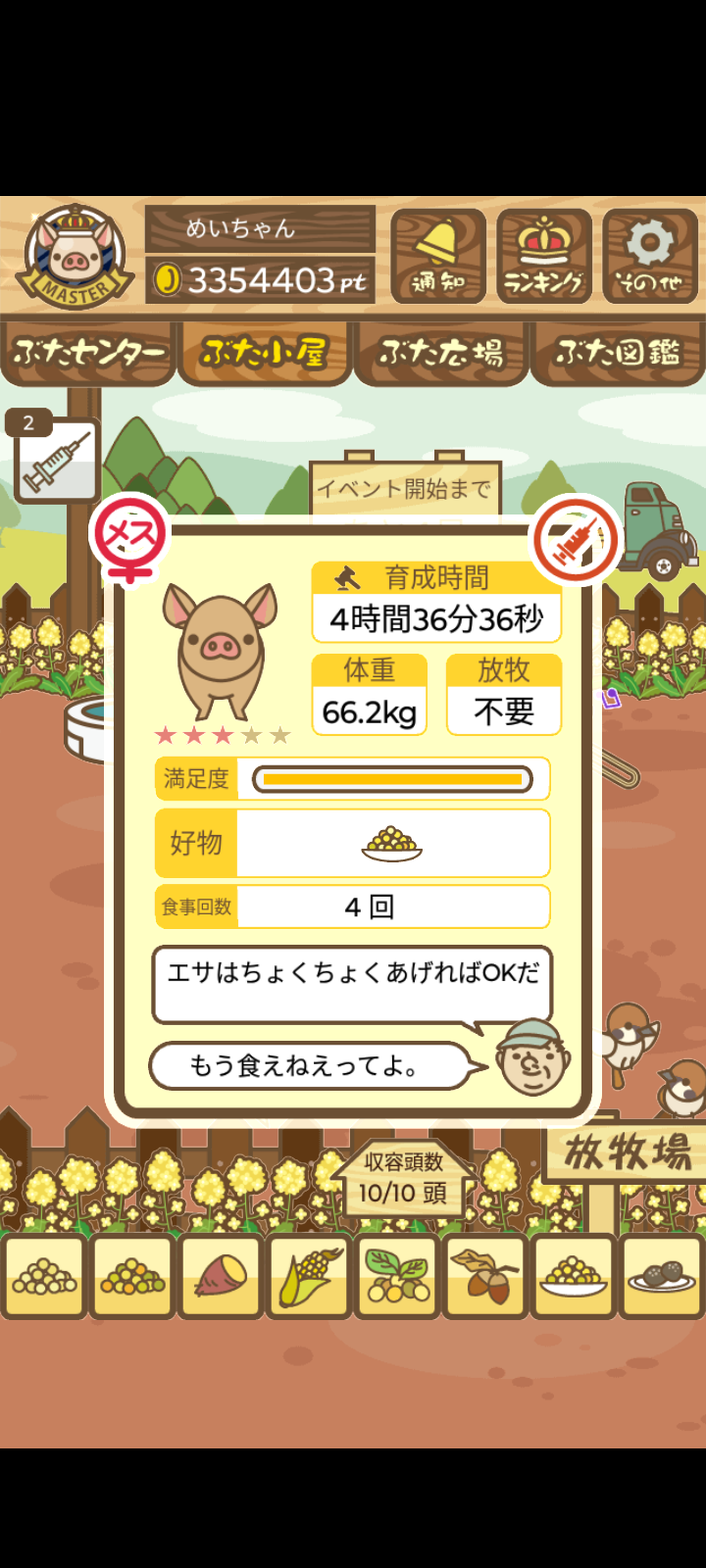The width and height of the screenshot is (706, 1568).
Task: Feed the corn cob
Action: click(x=309, y=1276)
